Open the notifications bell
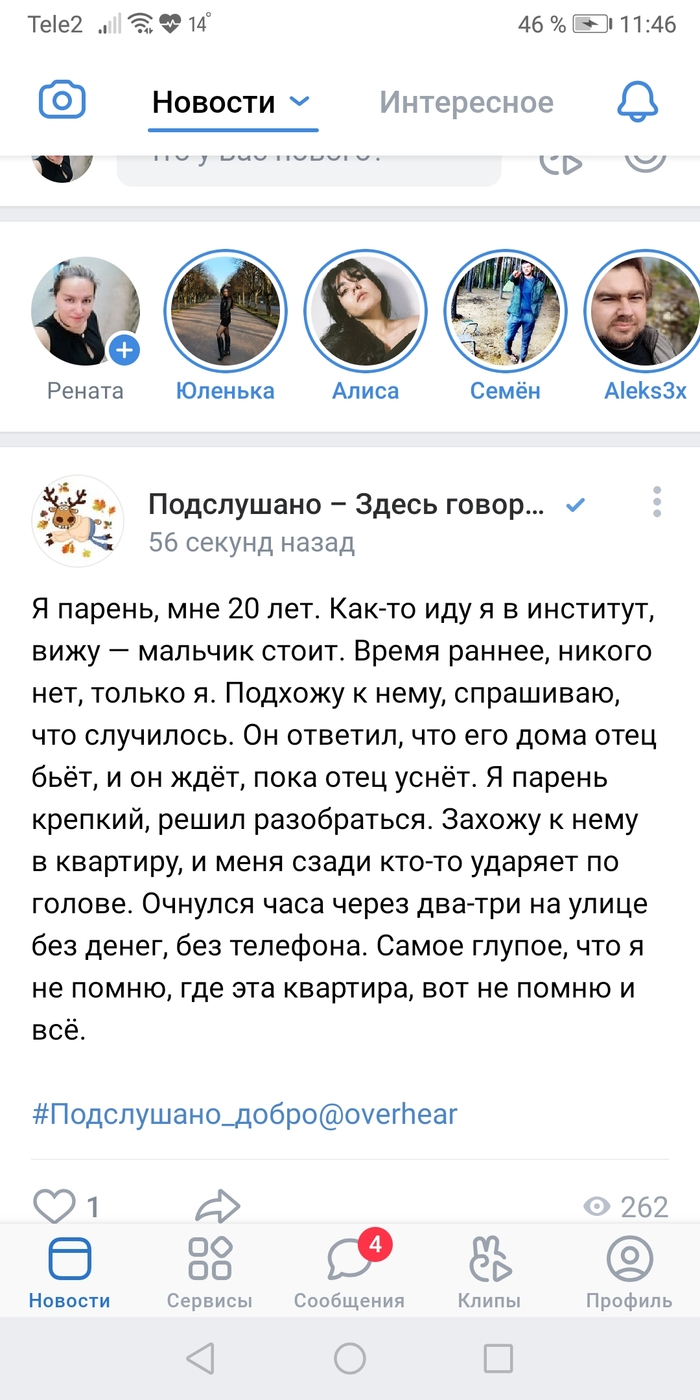This screenshot has width=700, height=1400. click(637, 101)
